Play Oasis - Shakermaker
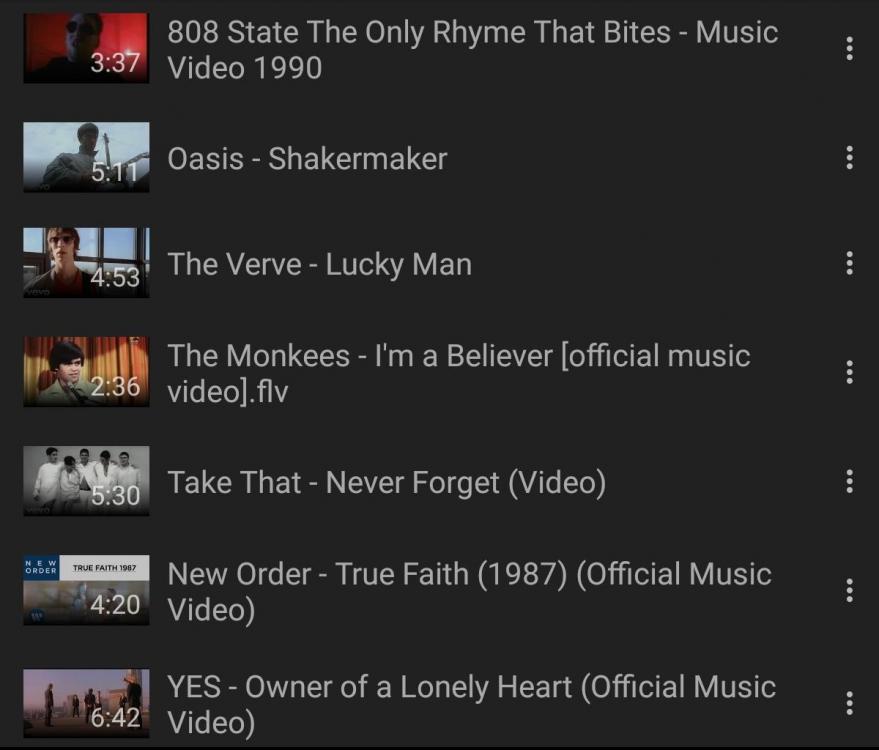The height and width of the screenshot is (750, 879). [x=307, y=158]
